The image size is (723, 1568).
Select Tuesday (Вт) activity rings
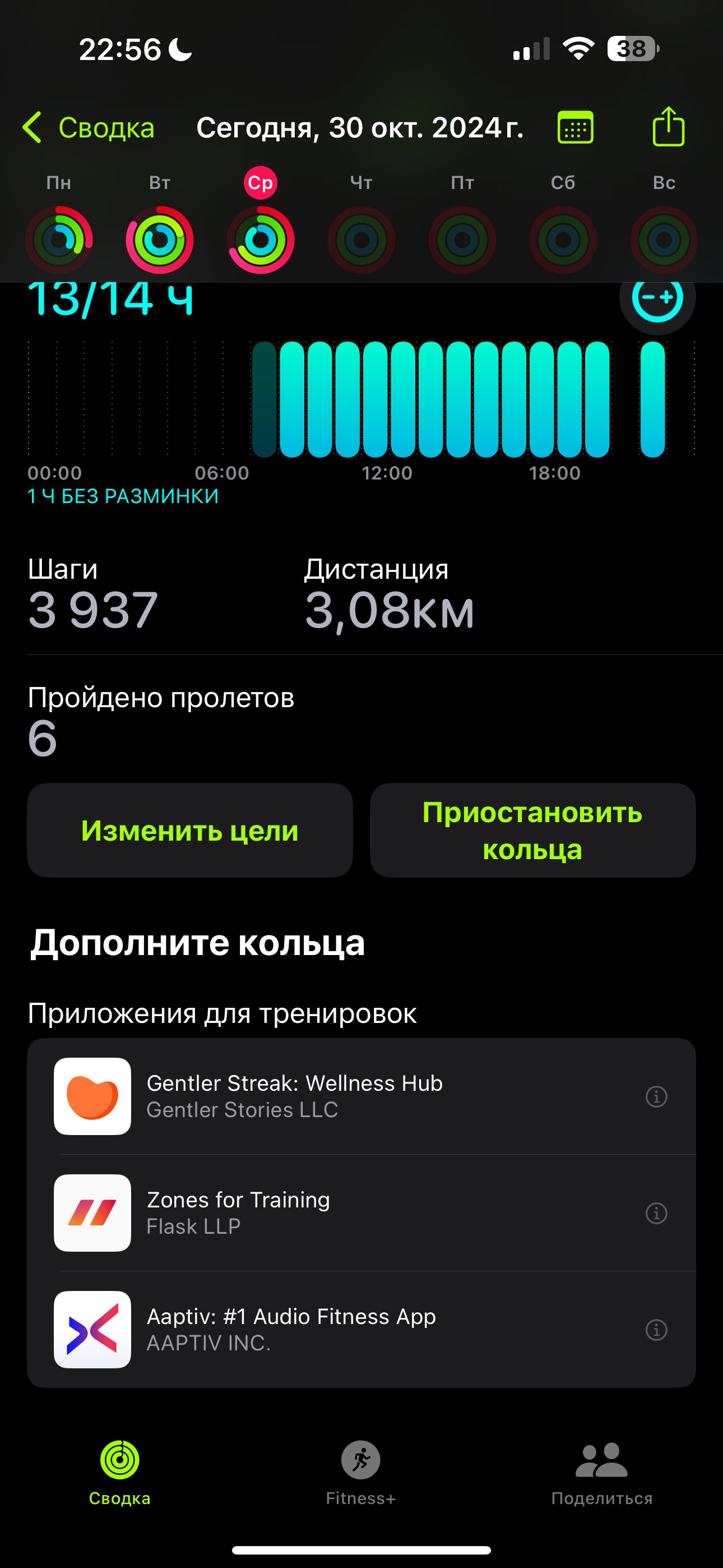tap(159, 240)
